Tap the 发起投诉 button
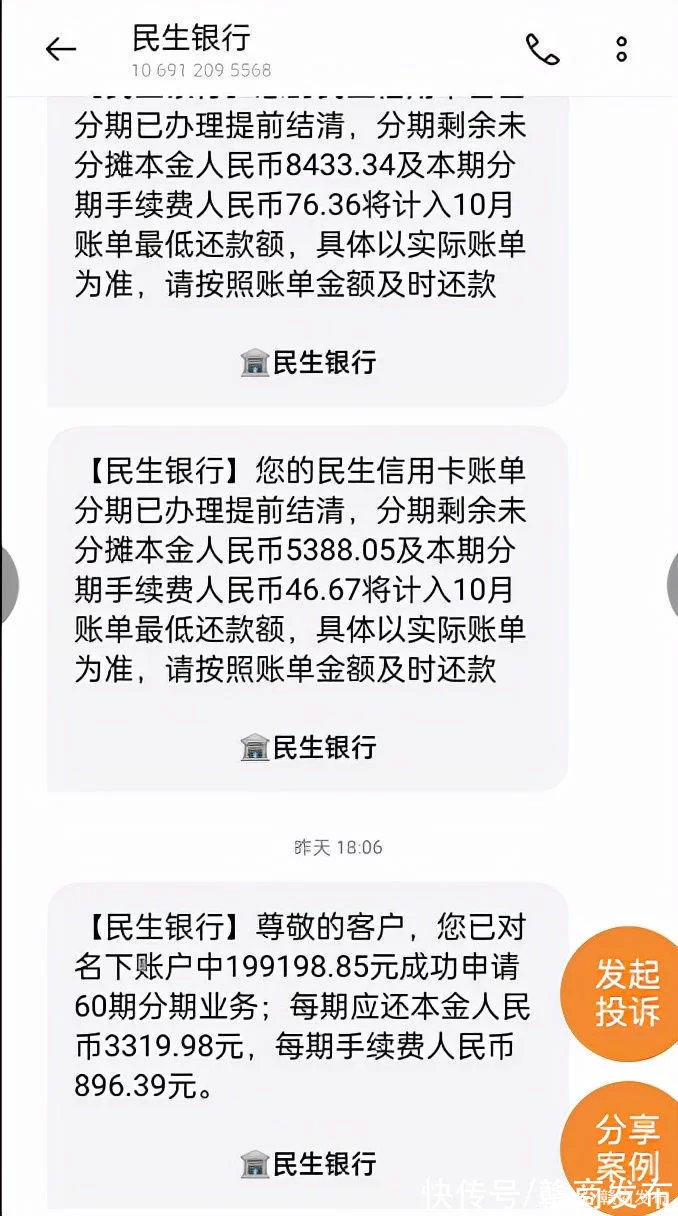The height and width of the screenshot is (1216, 678). point(622,992)
